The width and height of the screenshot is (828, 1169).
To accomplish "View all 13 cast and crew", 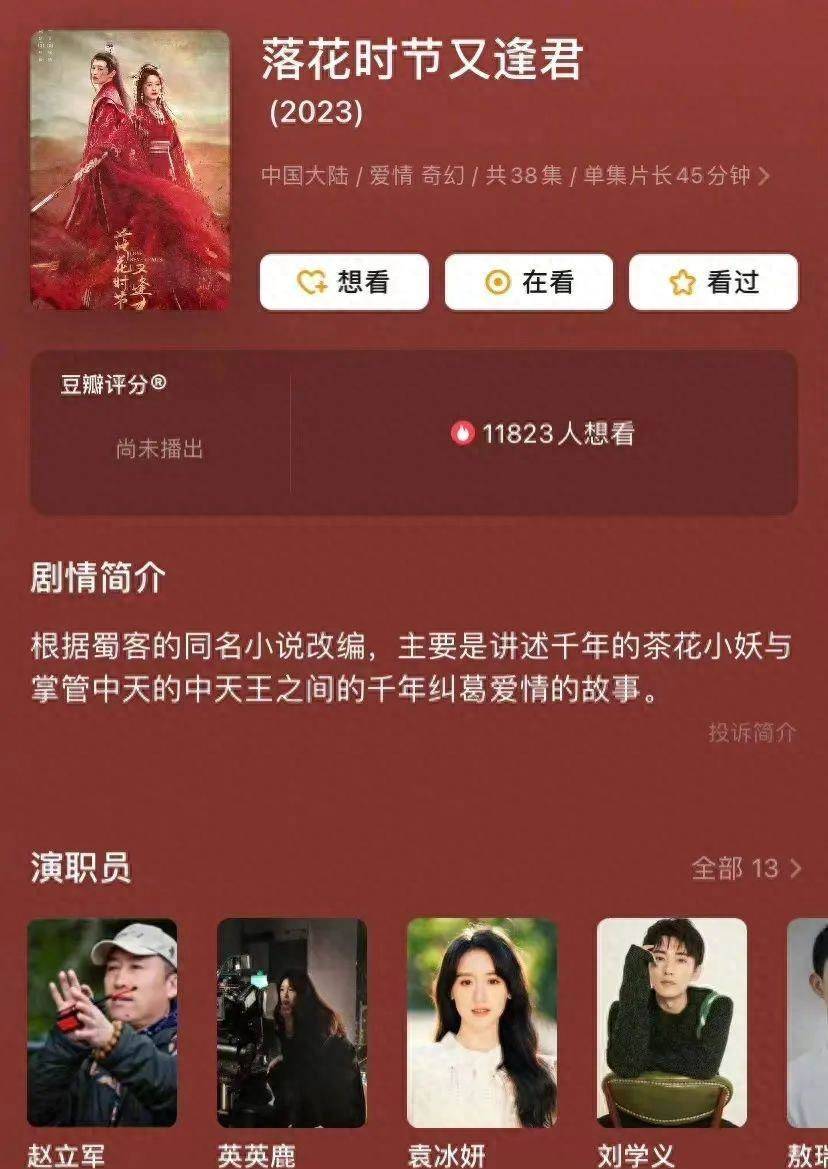I will tap(747, 868).
